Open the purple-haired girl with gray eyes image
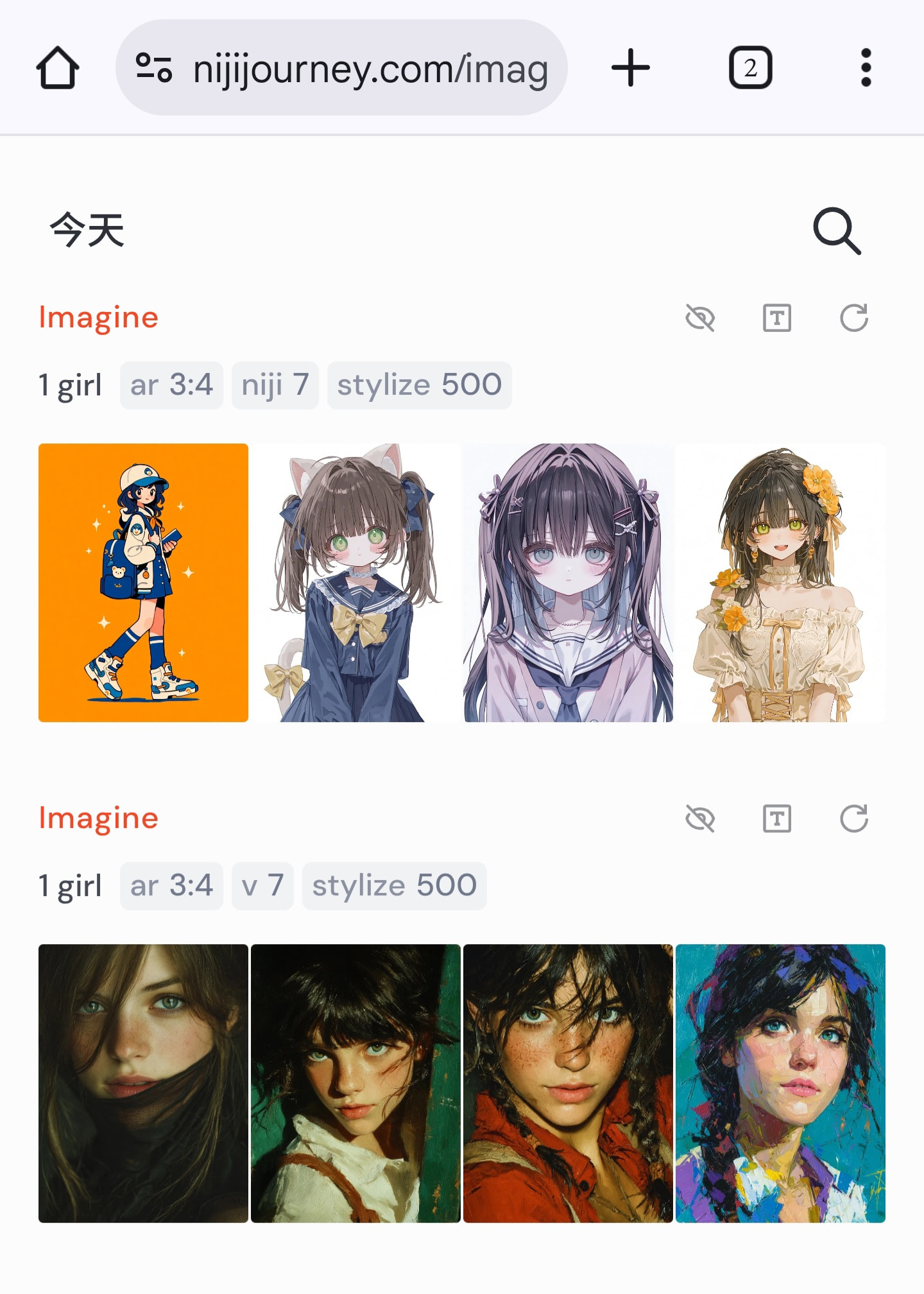924x1294 pixels. coord(568,583)
